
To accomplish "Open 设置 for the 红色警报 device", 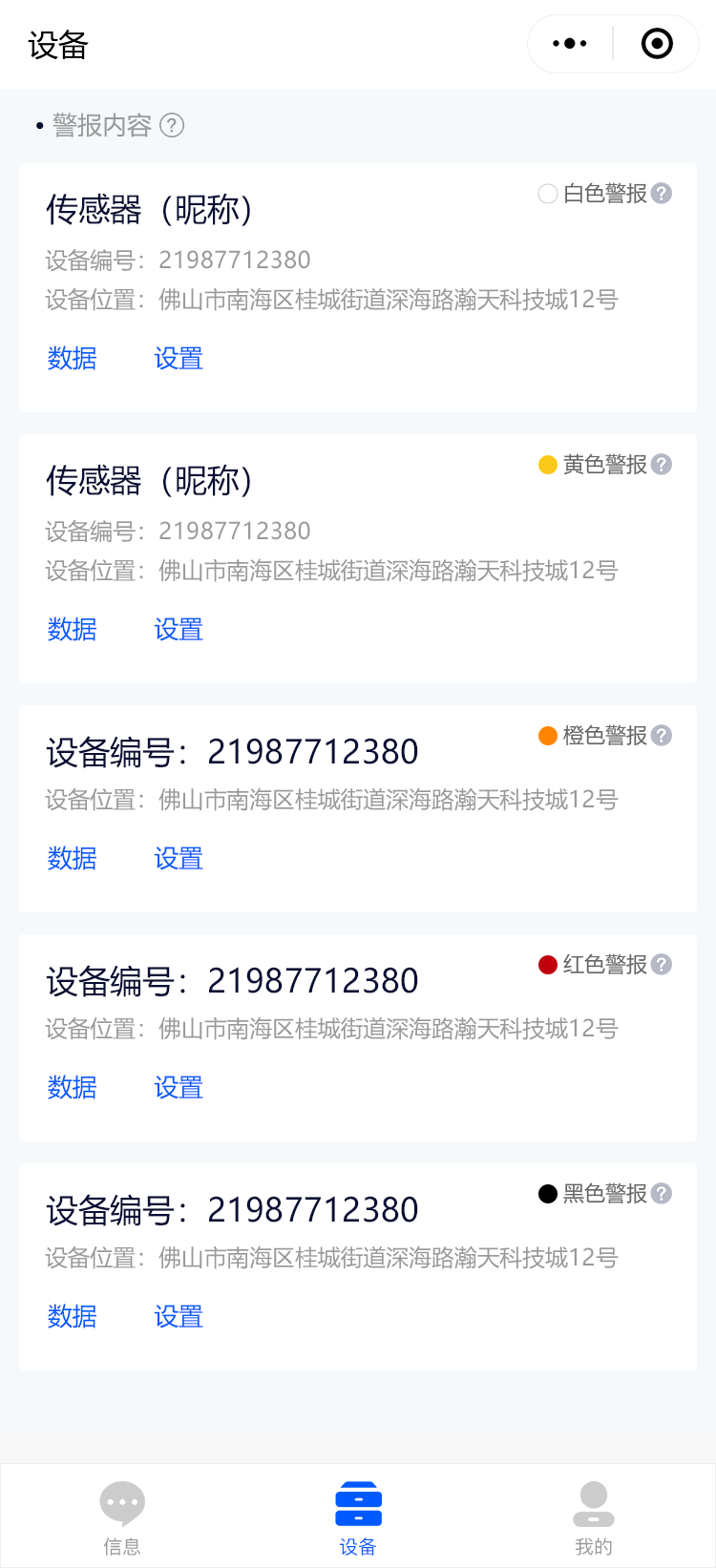I will coord(179,1088).
